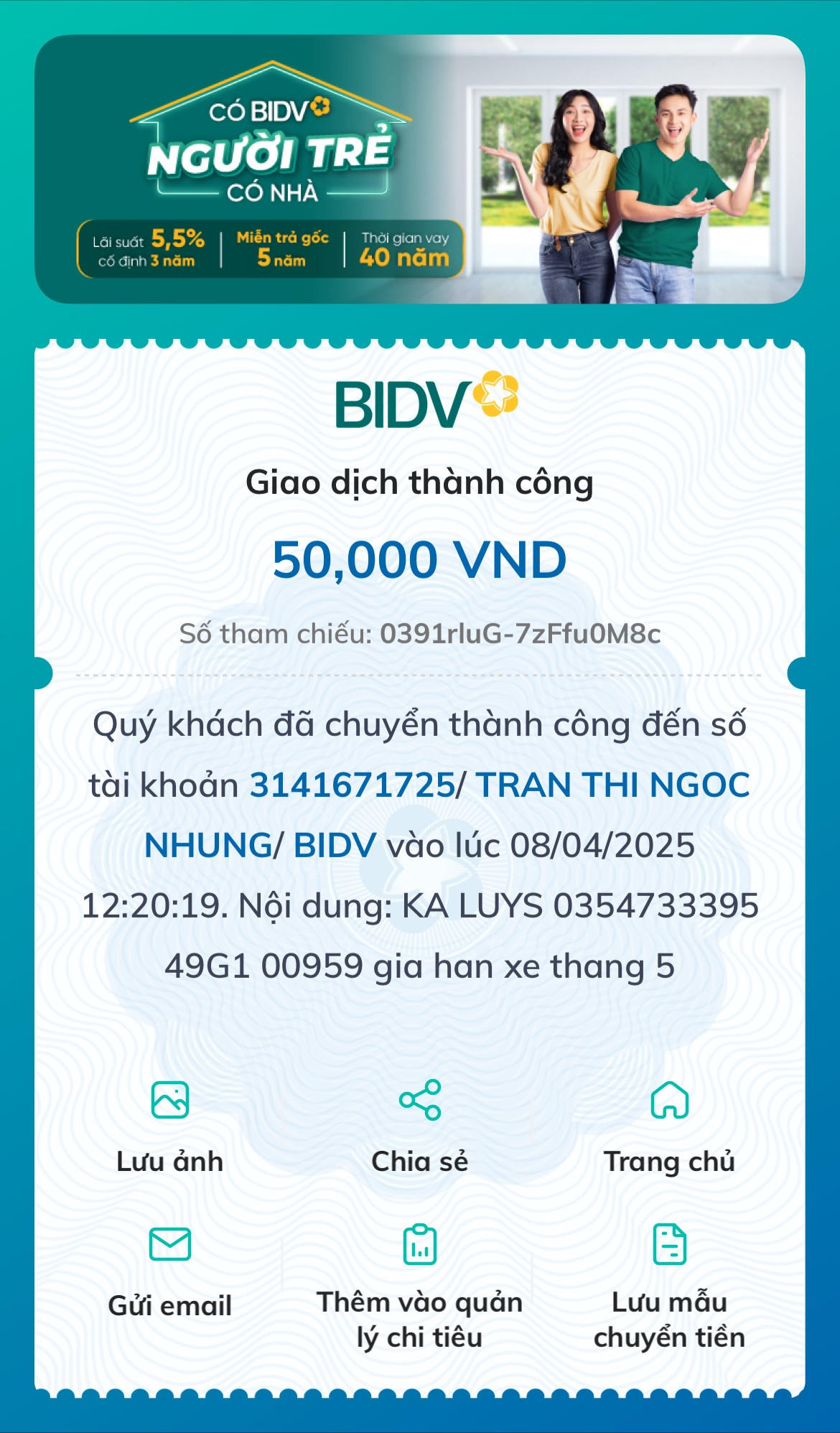
Task: Tap Lưu mẫu chuyển tiền
Action: coord(669,1285)
